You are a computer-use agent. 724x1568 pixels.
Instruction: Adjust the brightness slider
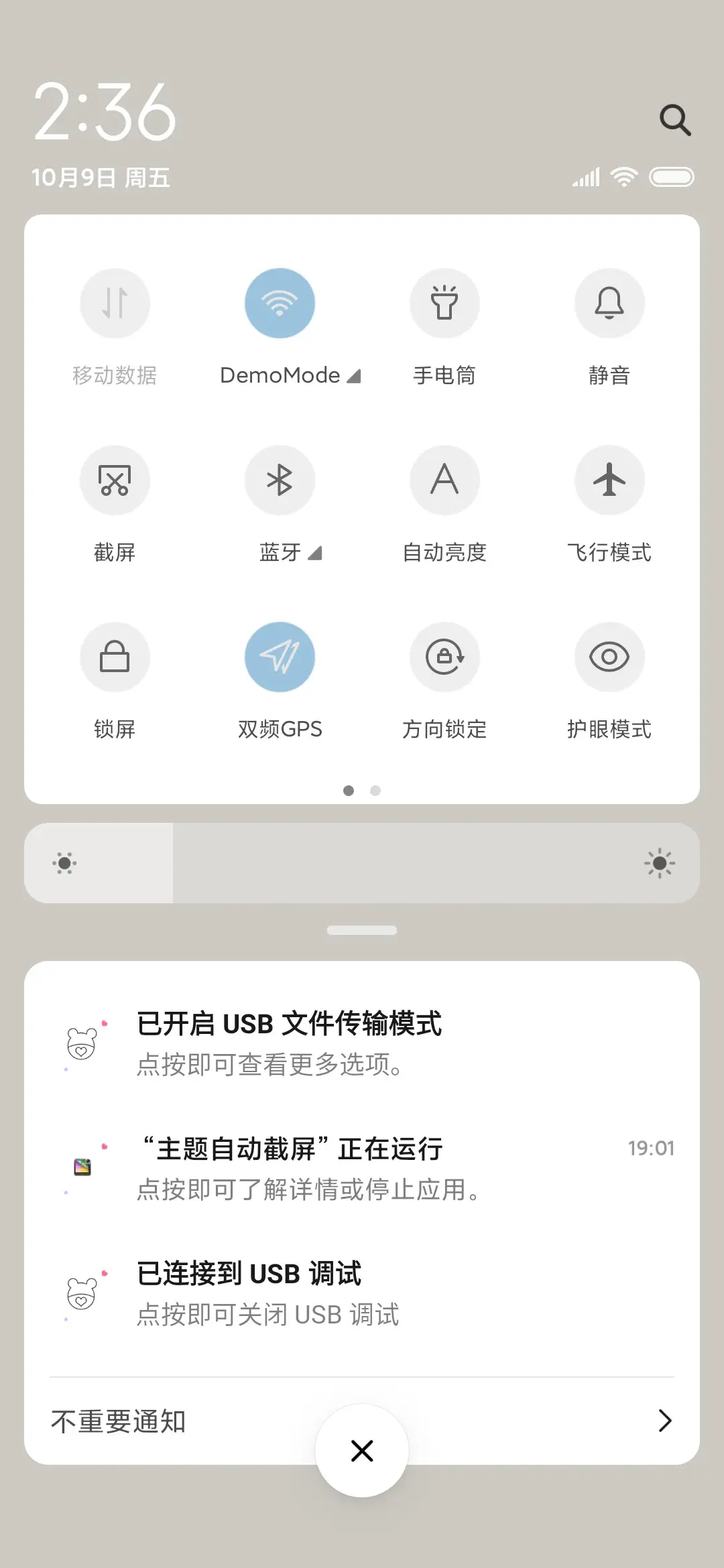(x=362, y=863)
